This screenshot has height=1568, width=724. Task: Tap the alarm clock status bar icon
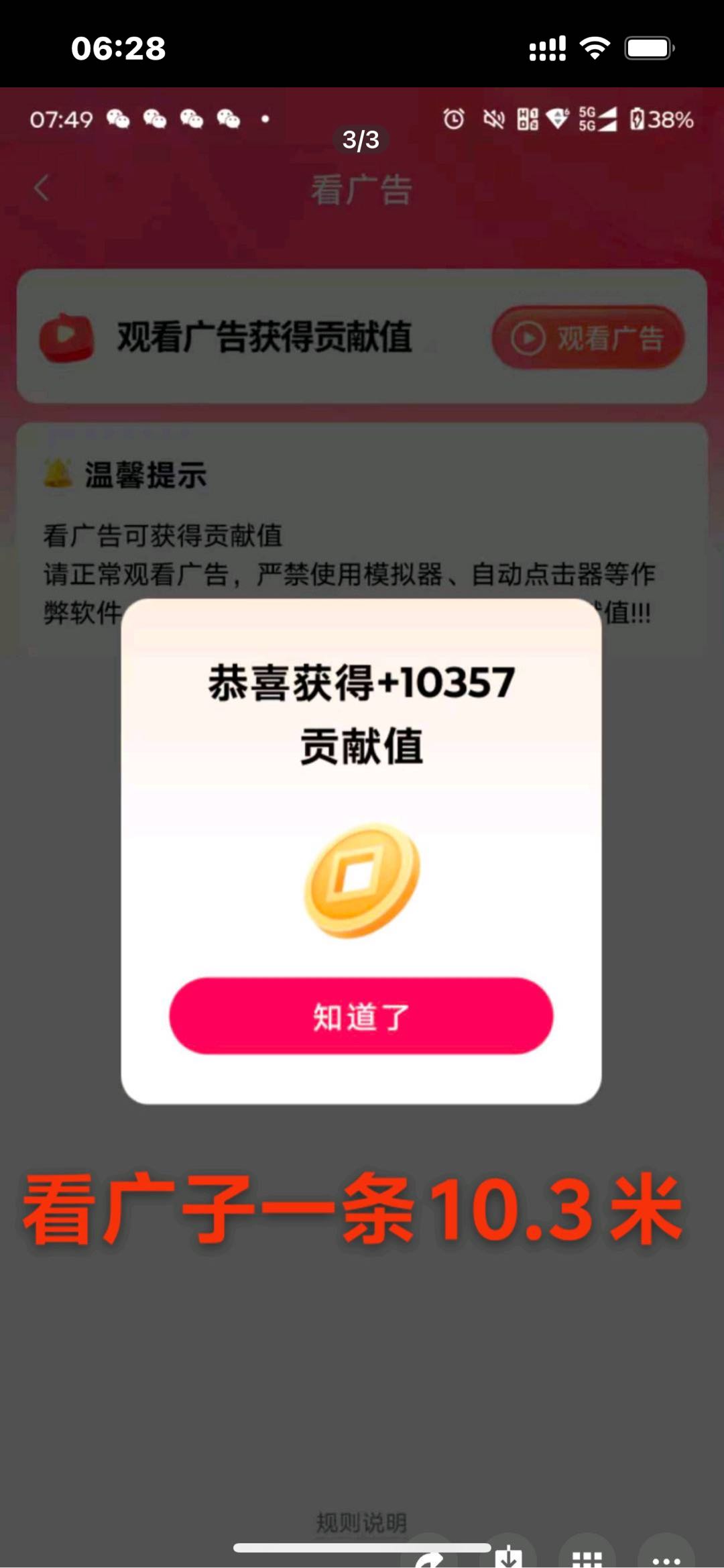tap(453, 120)
